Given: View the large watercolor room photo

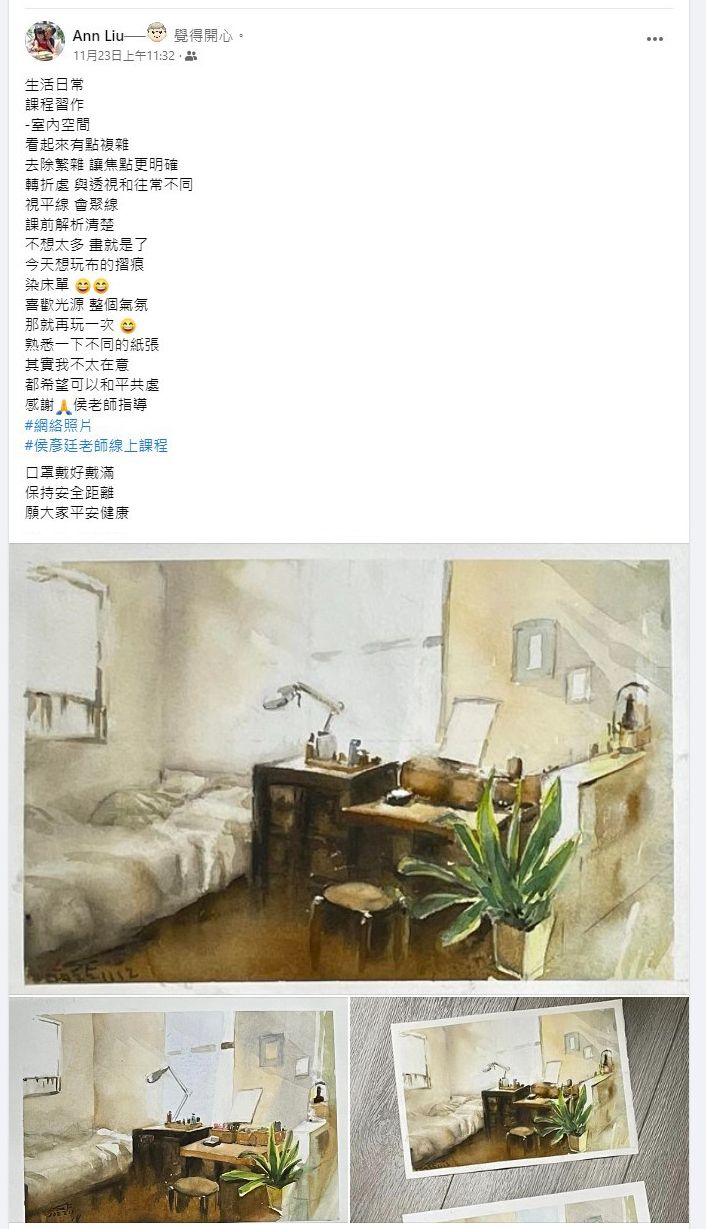Looking at the screenshot, I should tap(349, 769).
